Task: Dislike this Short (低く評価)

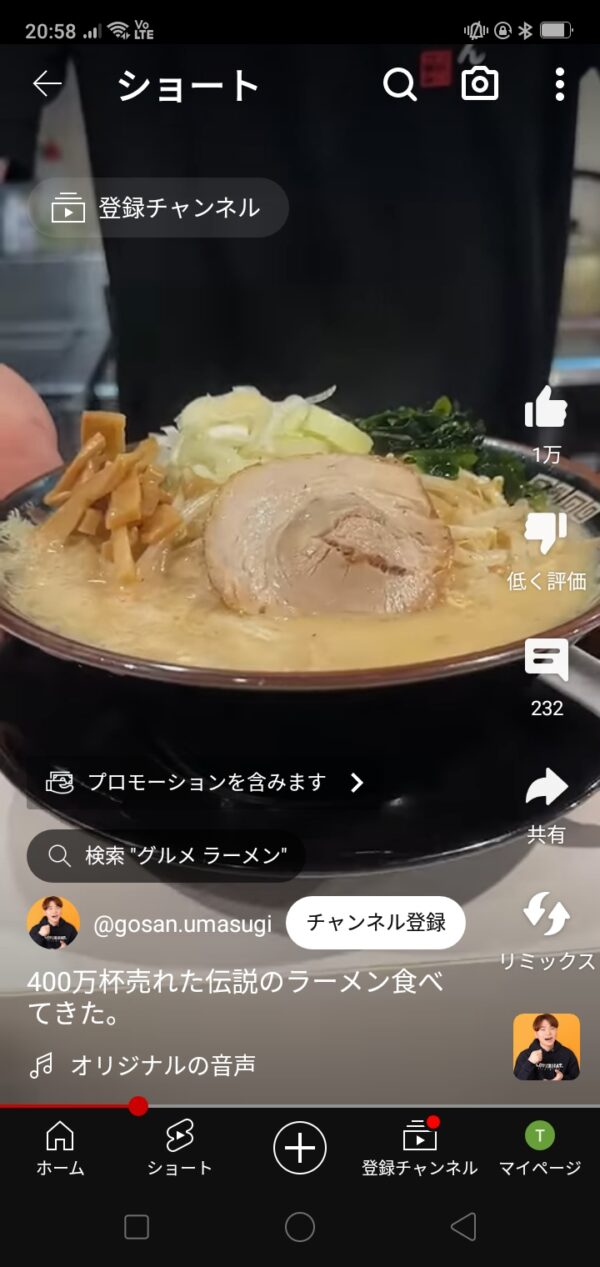Action: (546, 535)
